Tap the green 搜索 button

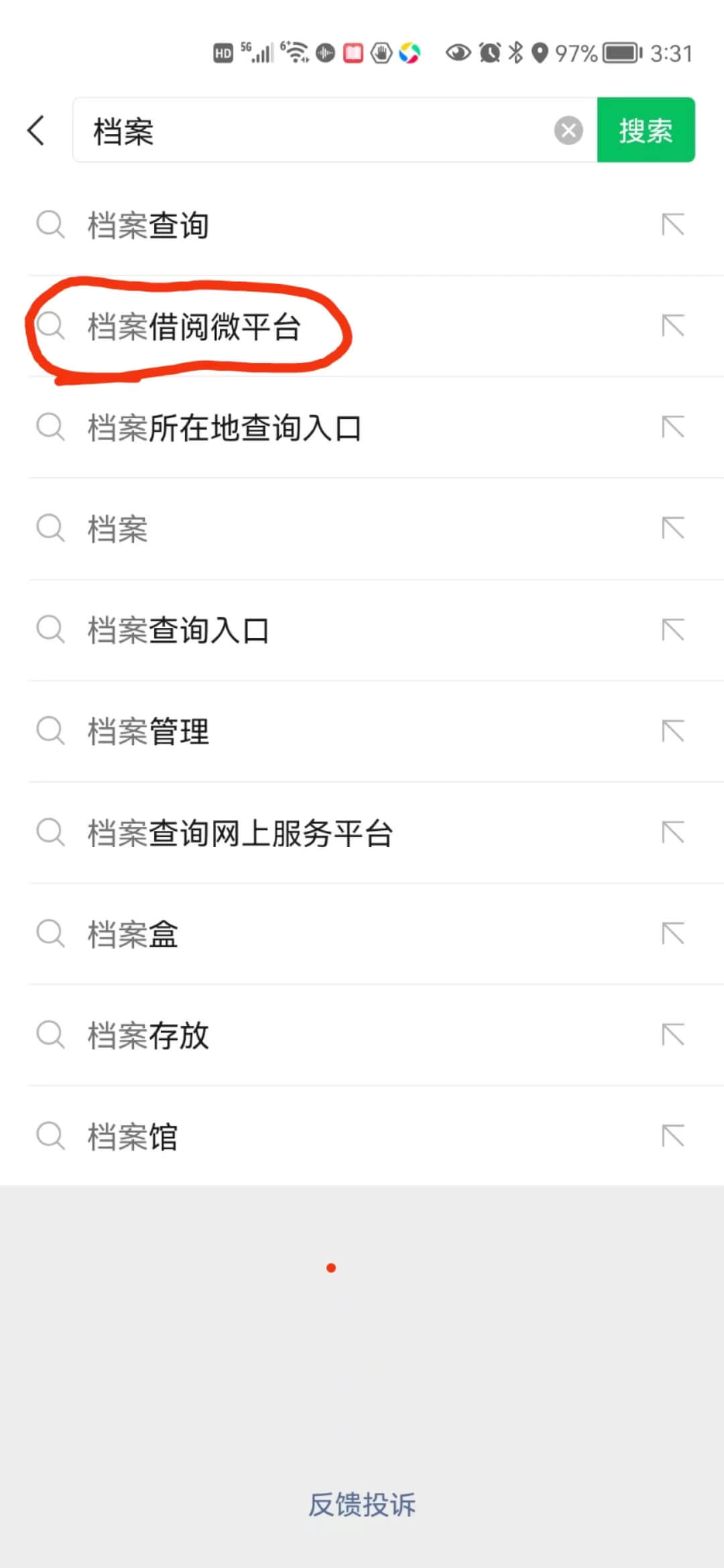[646, 130]
